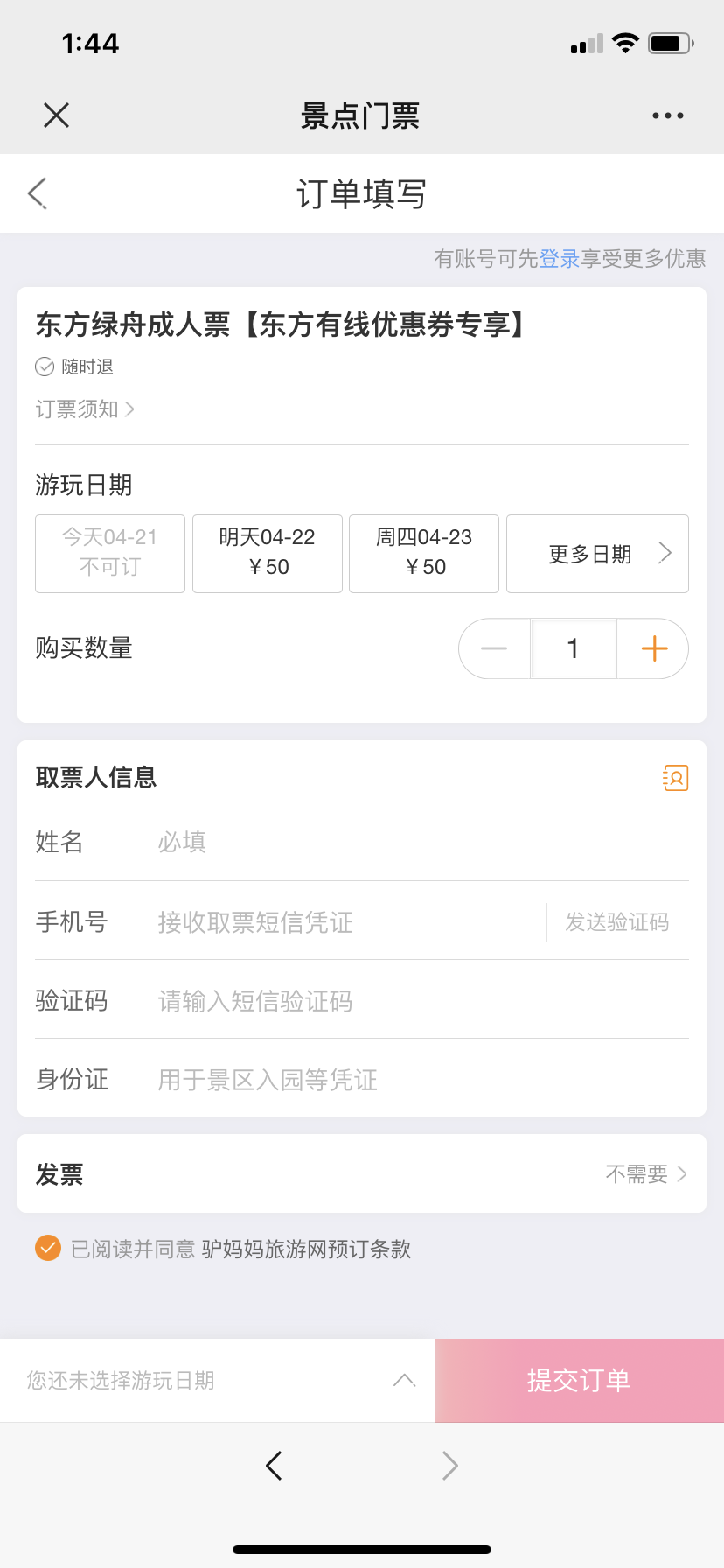Expand the price details arrow at bottom
724x1568 pixels.
(x=404, y=1380)
